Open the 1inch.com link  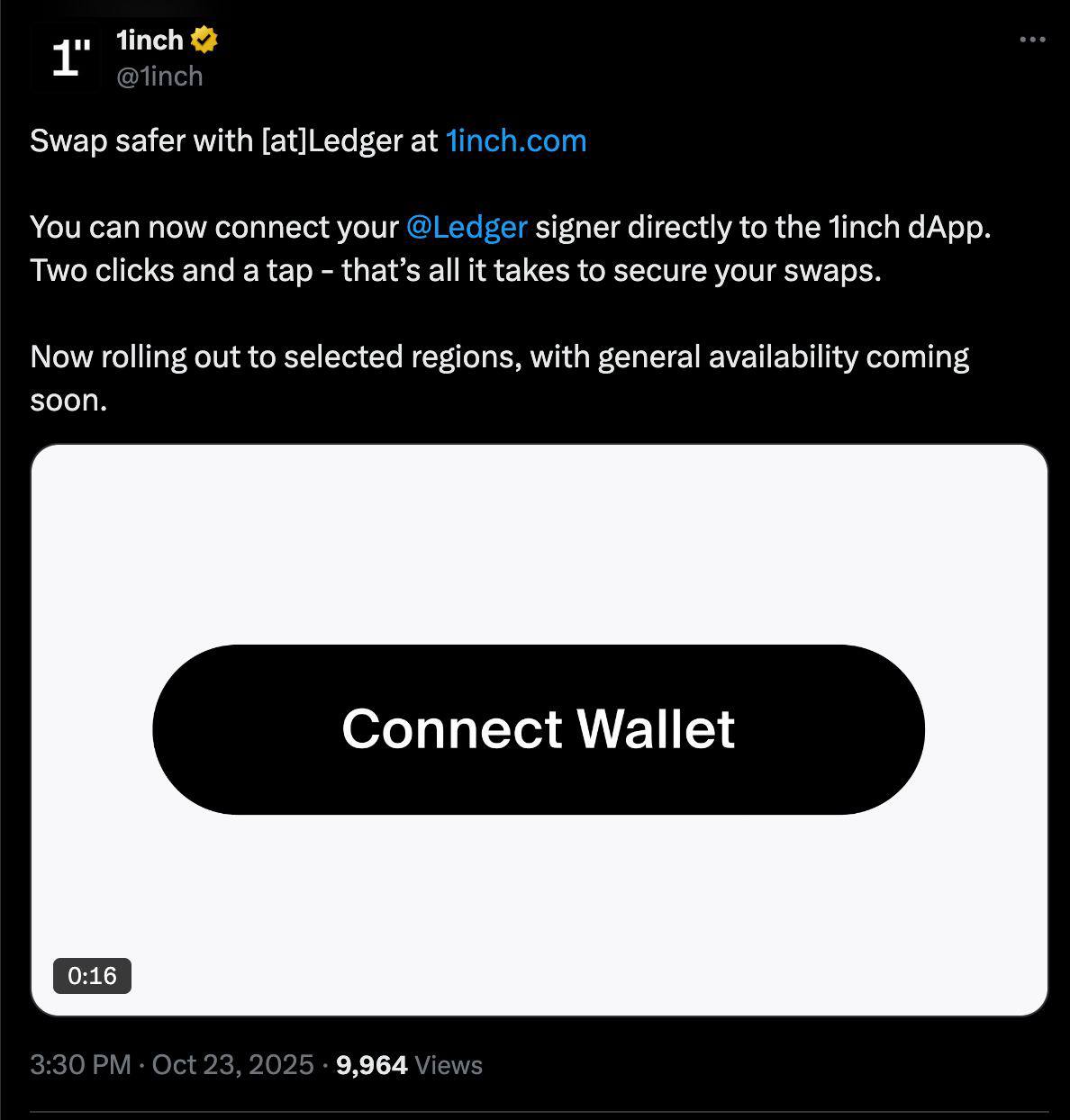[x=516, y=141]
